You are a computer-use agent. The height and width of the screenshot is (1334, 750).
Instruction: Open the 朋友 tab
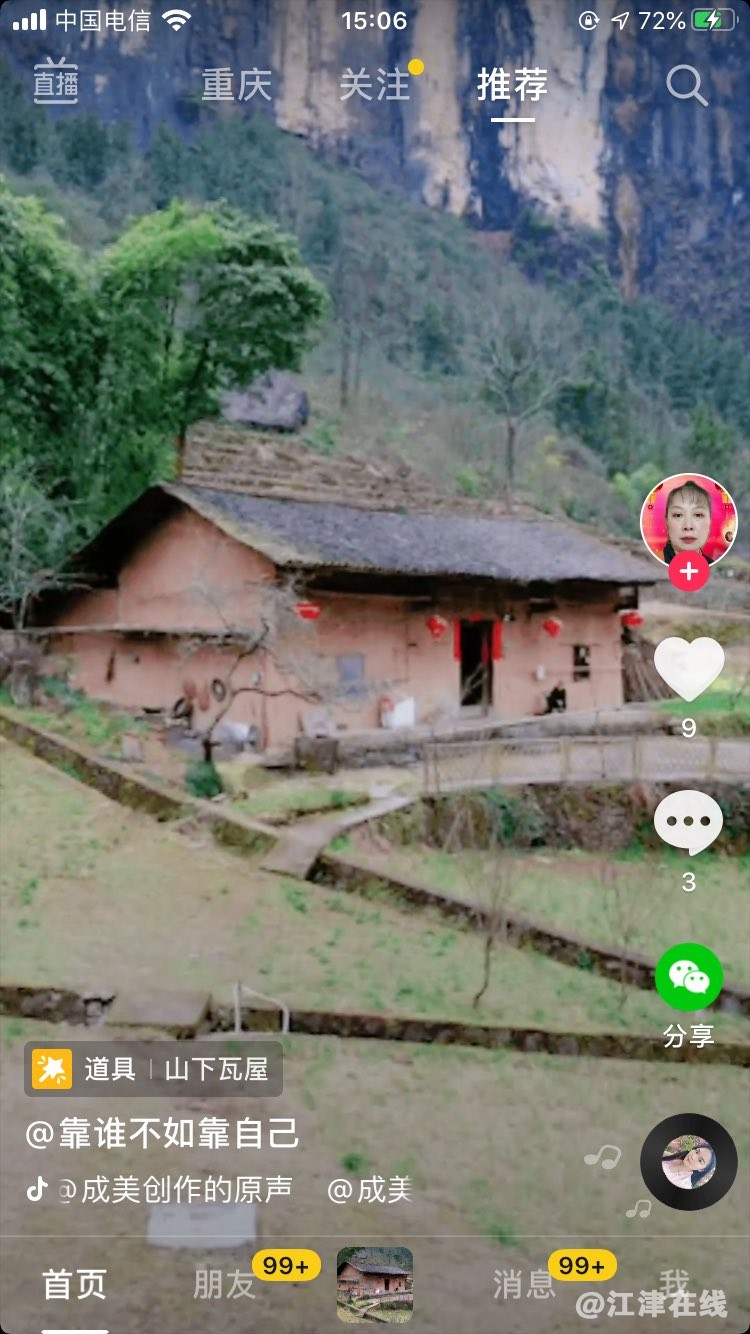(x=225, y=1285)
